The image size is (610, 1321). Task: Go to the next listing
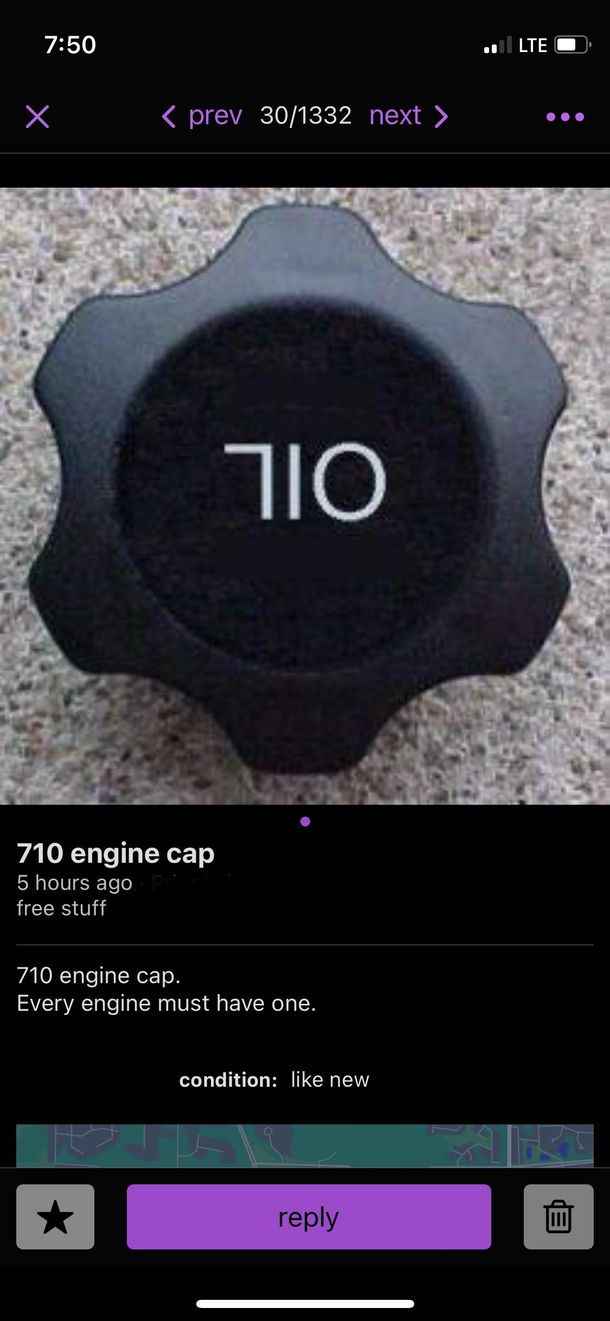click(408, 116)
